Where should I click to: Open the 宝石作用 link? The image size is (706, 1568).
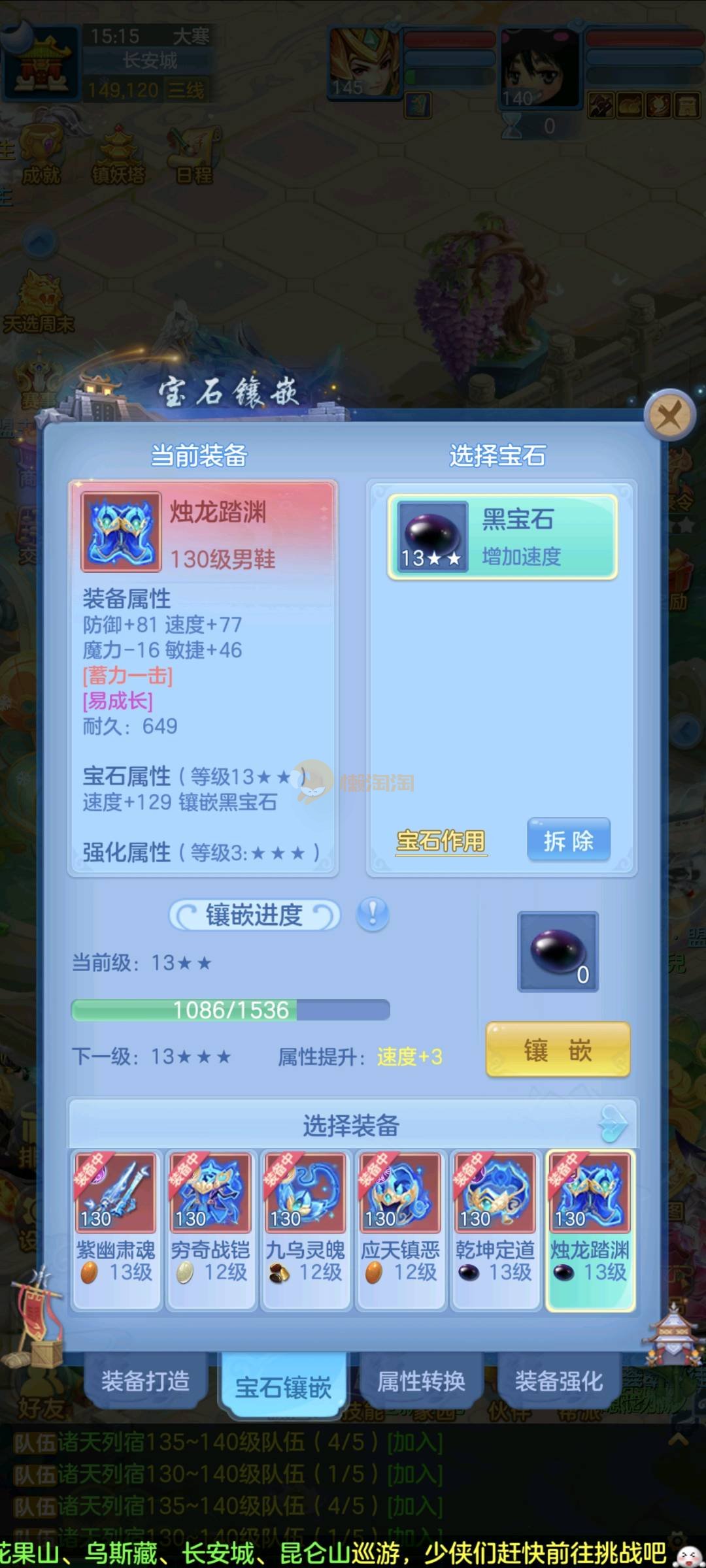coord(441,841)
